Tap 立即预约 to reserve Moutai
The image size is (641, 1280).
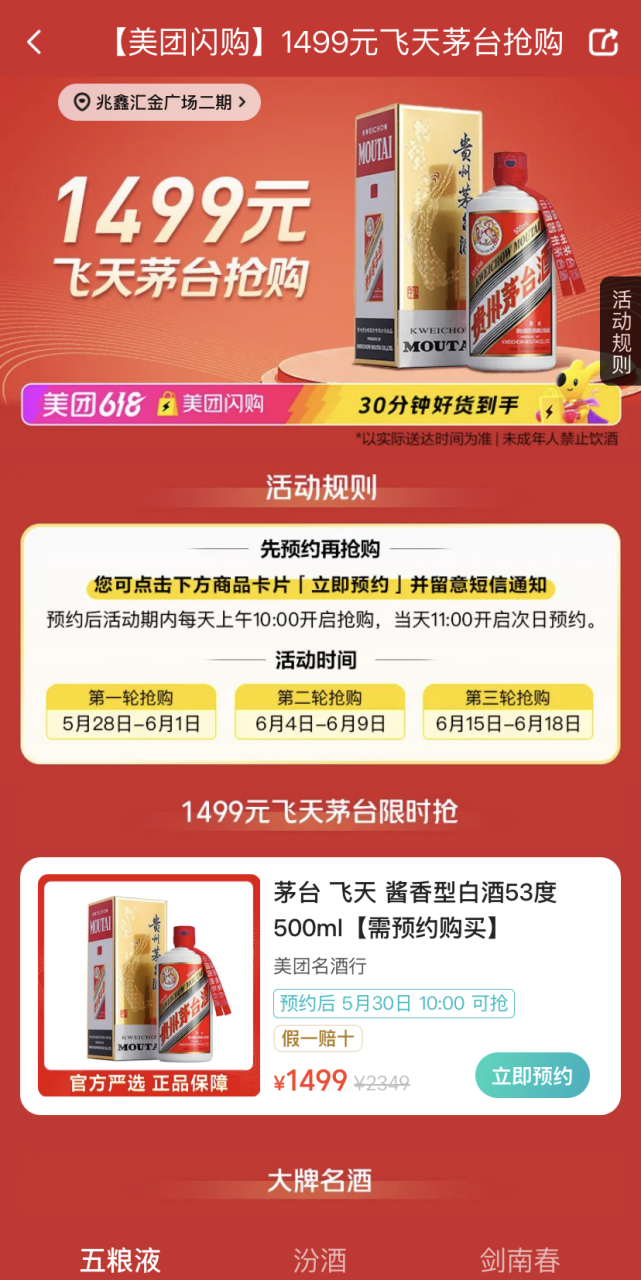532,1076
